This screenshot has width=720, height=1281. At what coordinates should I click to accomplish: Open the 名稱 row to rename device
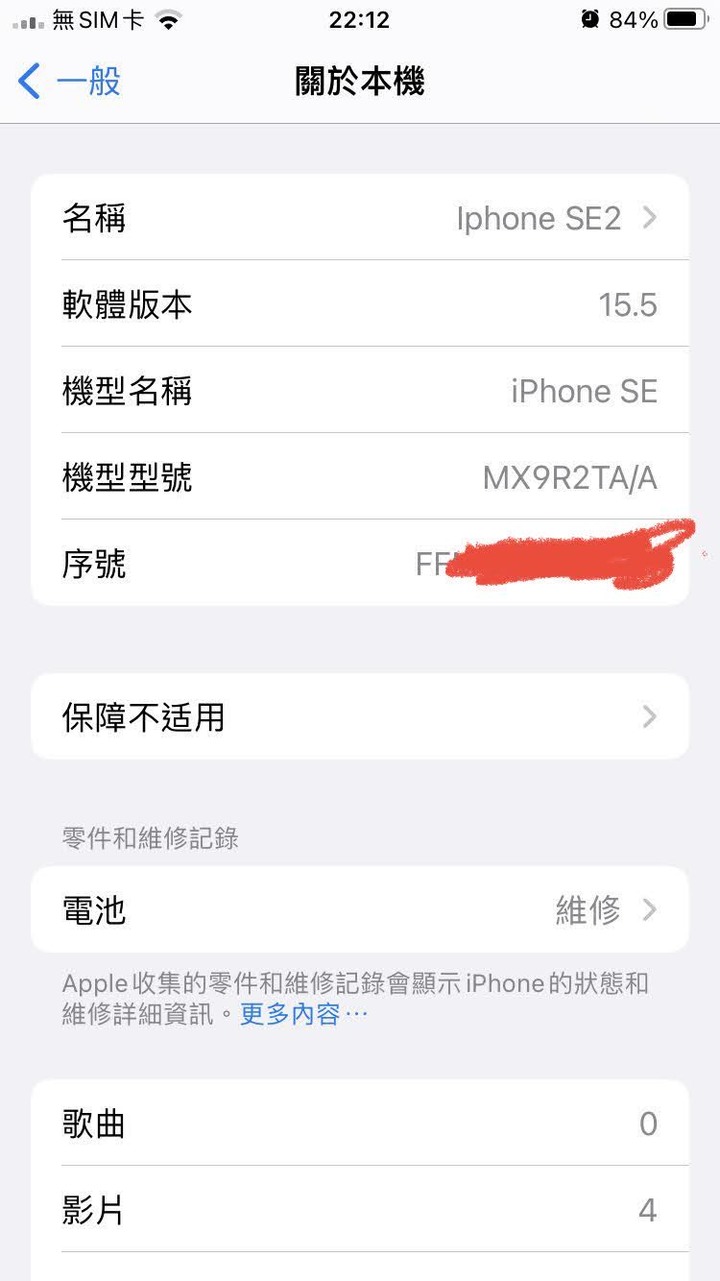[360, 217]
